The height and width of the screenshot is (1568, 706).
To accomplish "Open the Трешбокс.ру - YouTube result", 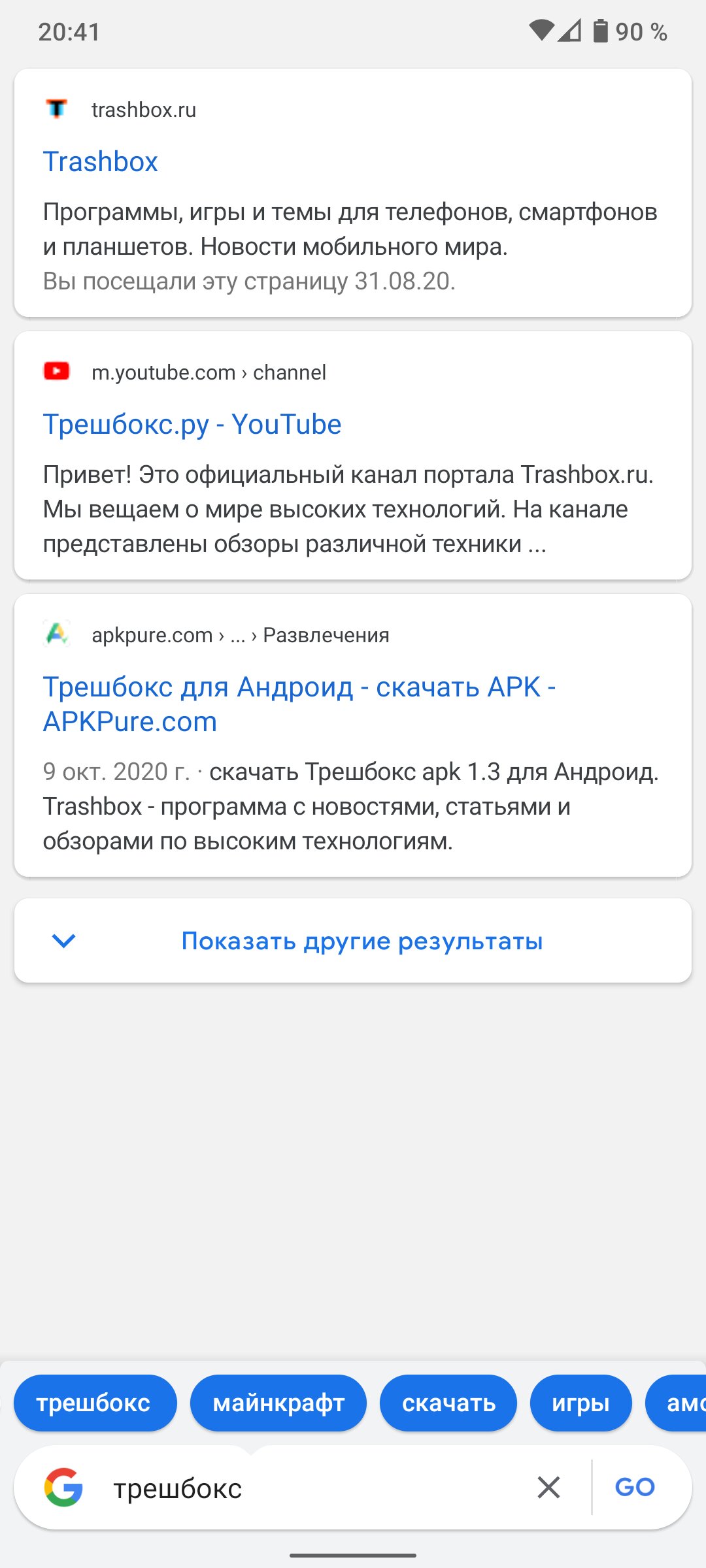I will coord(192,425).
